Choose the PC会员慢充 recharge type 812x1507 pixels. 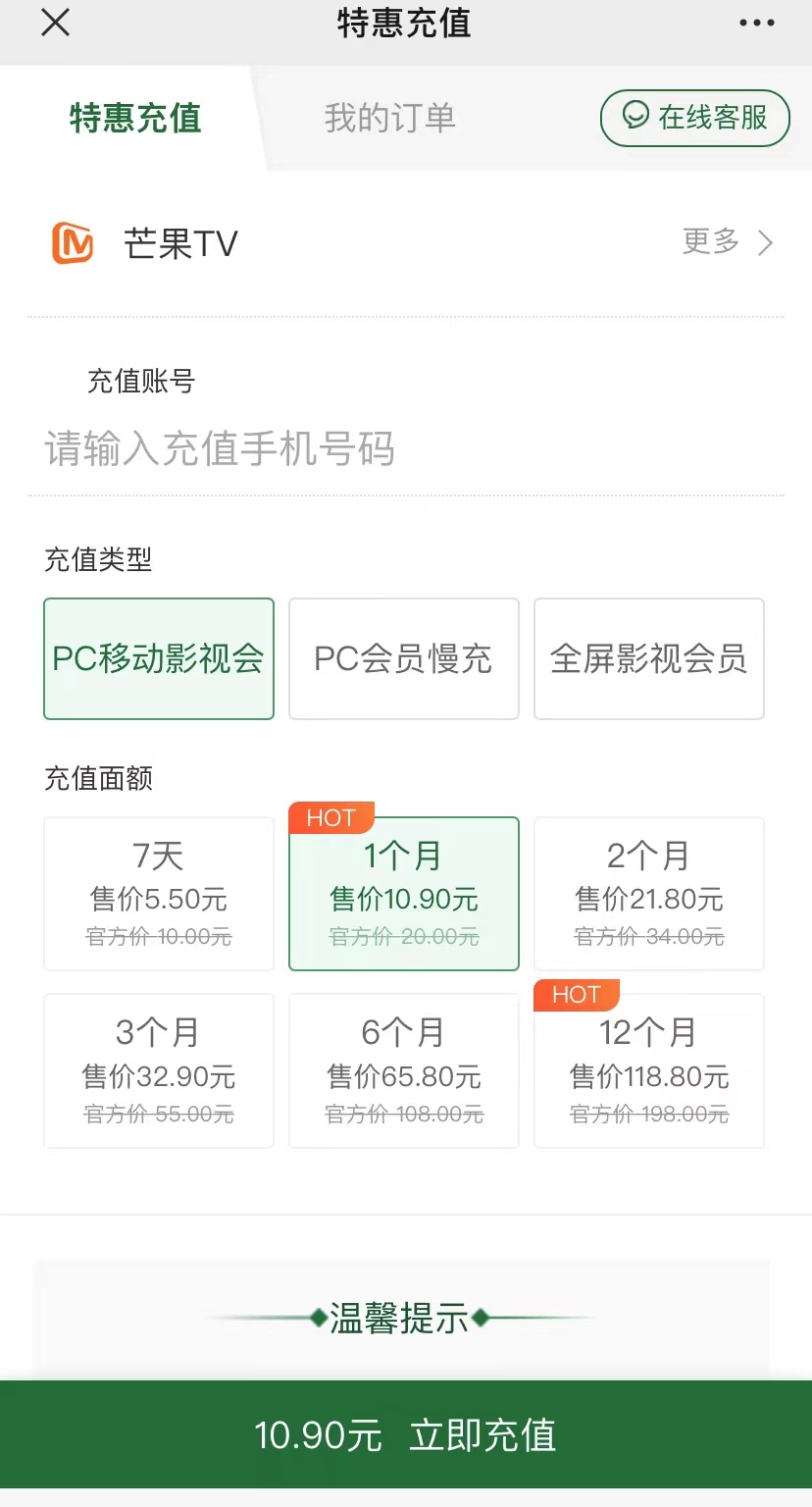pyautogui.click(x=404, y=659)
